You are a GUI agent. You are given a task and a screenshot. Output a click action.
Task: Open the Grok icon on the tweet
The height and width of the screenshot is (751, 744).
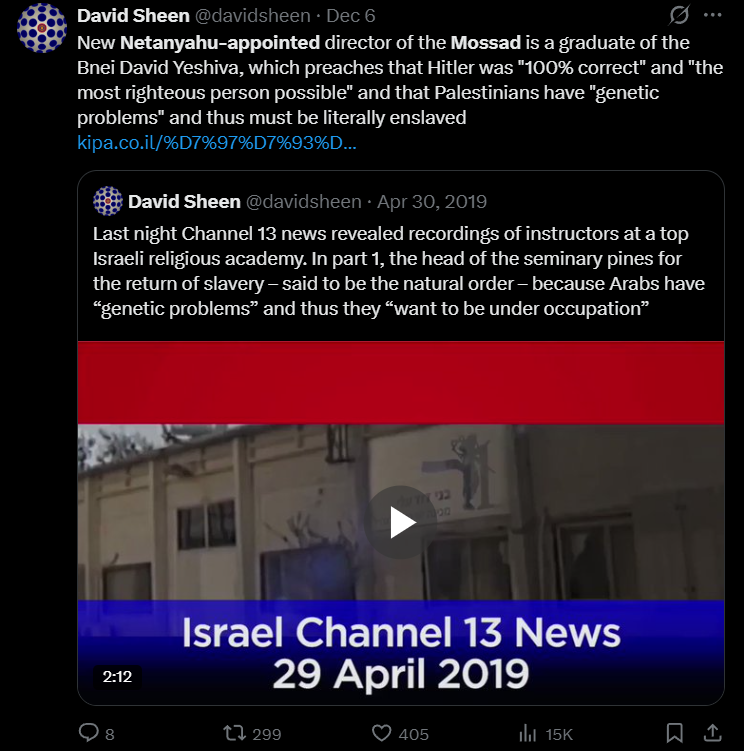[x=679, y=15]
